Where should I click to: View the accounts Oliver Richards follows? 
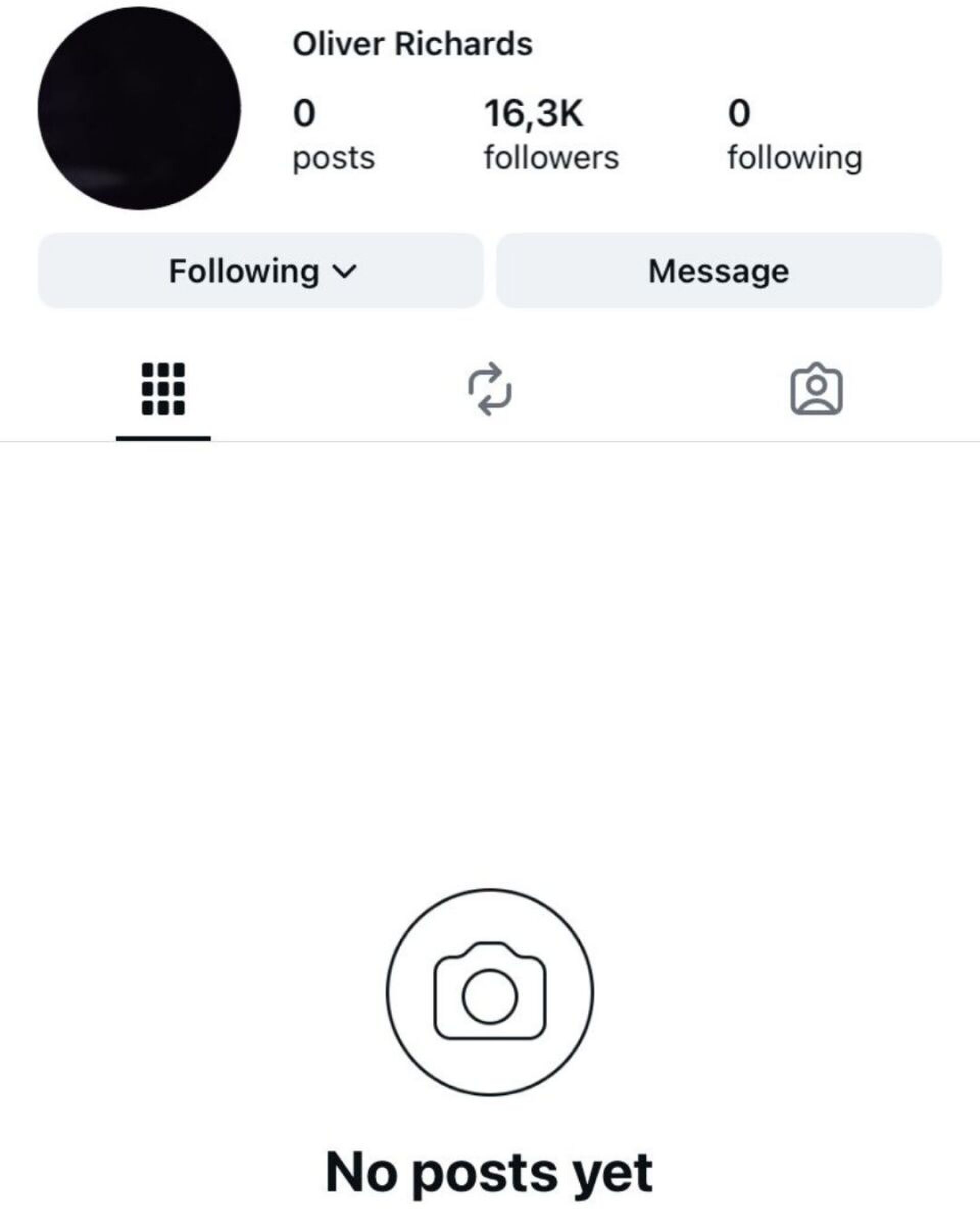[x=794, y=134]
